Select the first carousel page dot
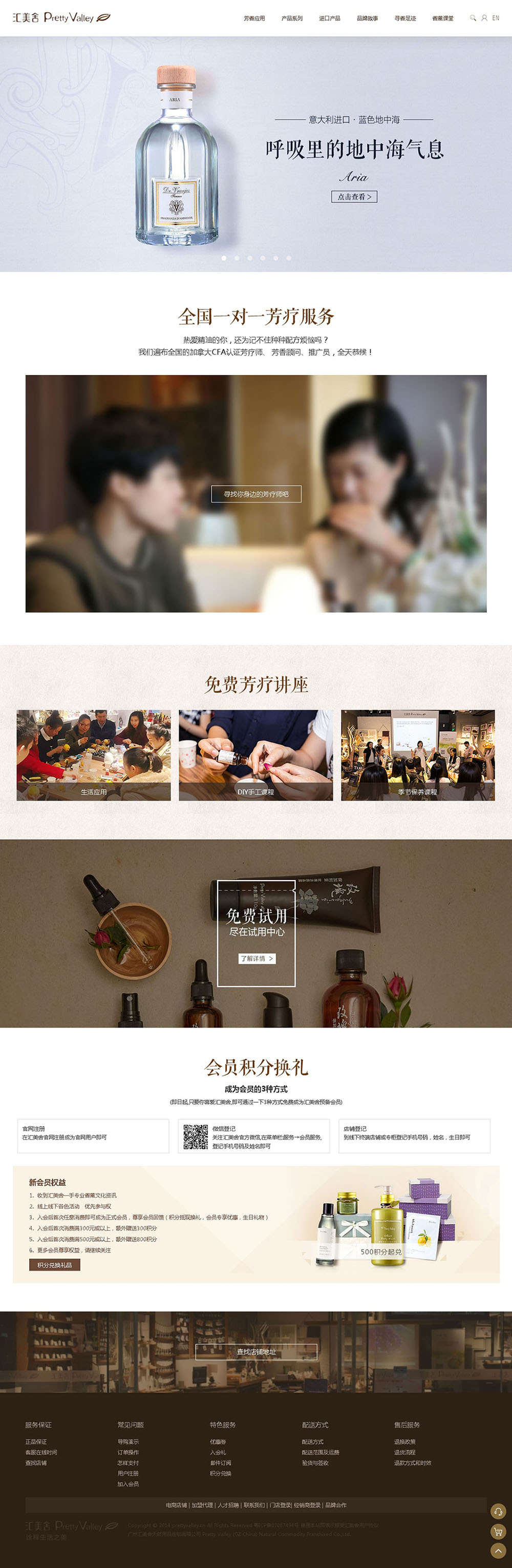 click(224, 258)
